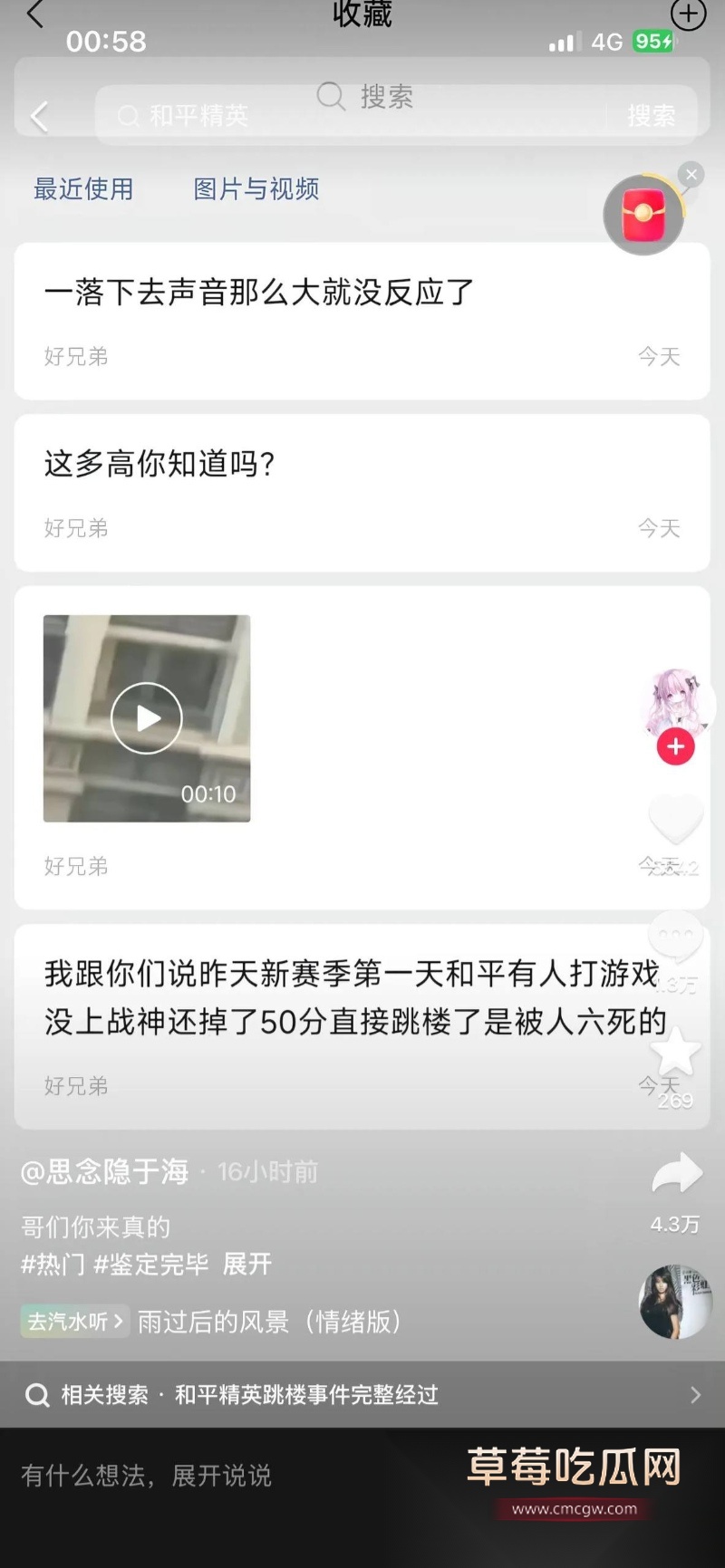The image size is (725, 1568).
Task: Tap the 搜索 search button
Action: click(x=653, y=116)
